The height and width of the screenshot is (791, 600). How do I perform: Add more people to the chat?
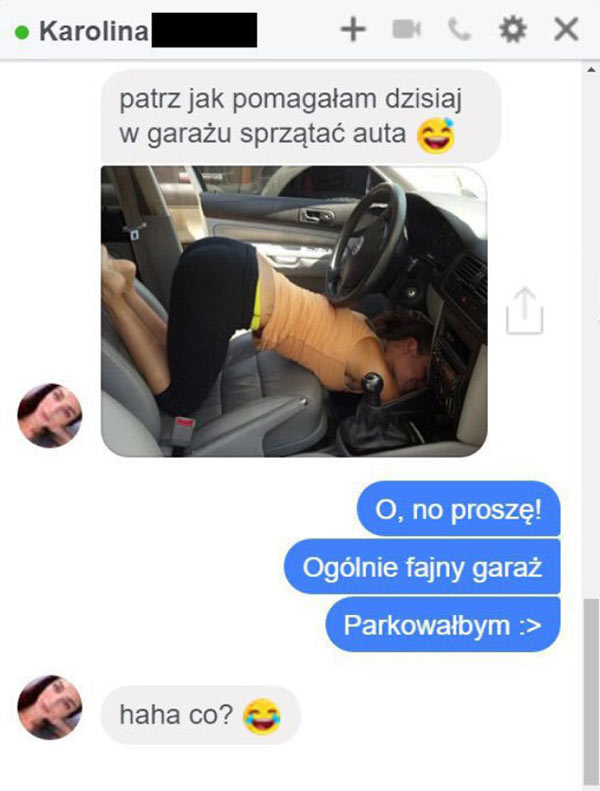point(353,30)
